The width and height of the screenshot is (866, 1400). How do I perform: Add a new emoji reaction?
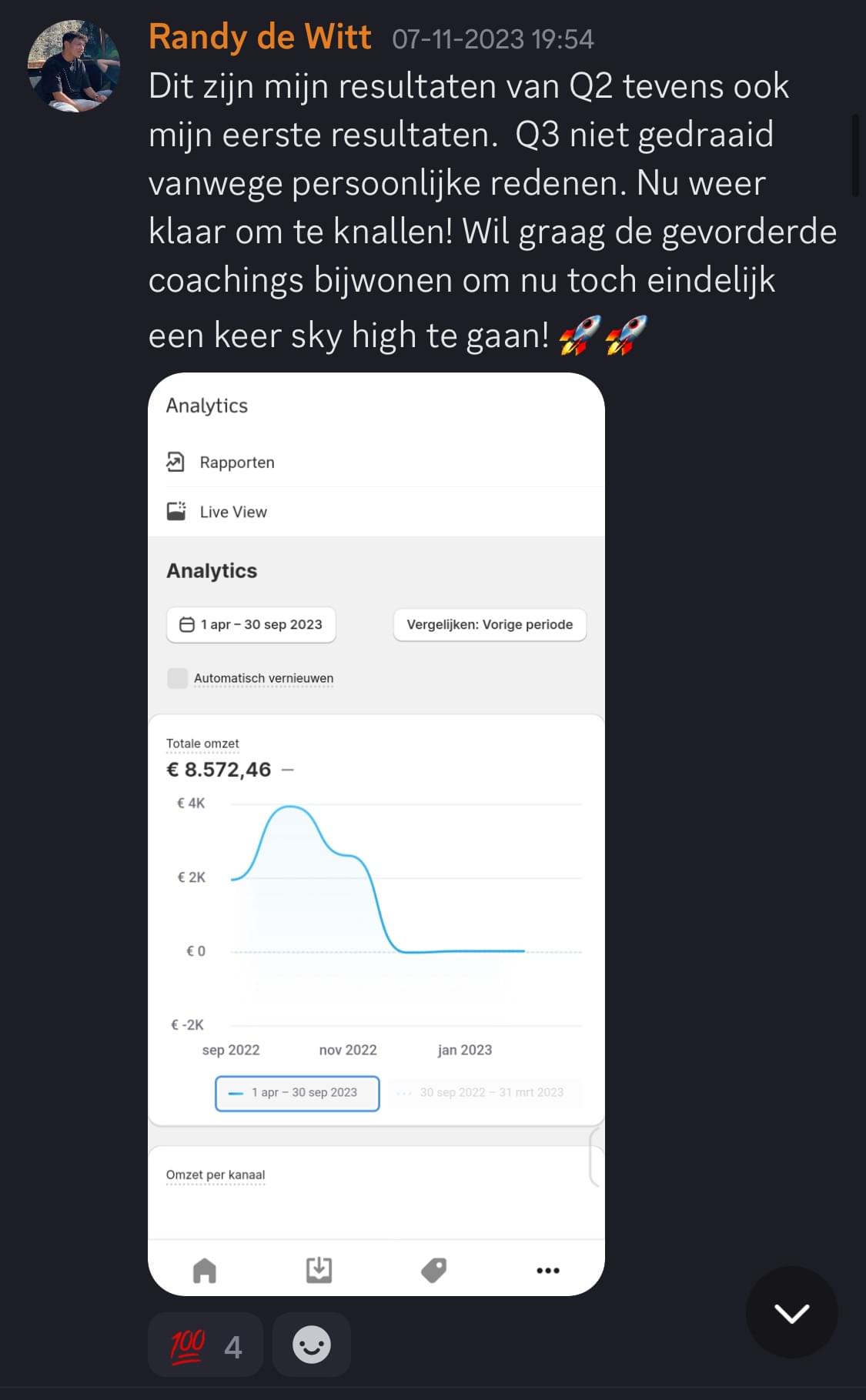click(x=312, y=1345)
